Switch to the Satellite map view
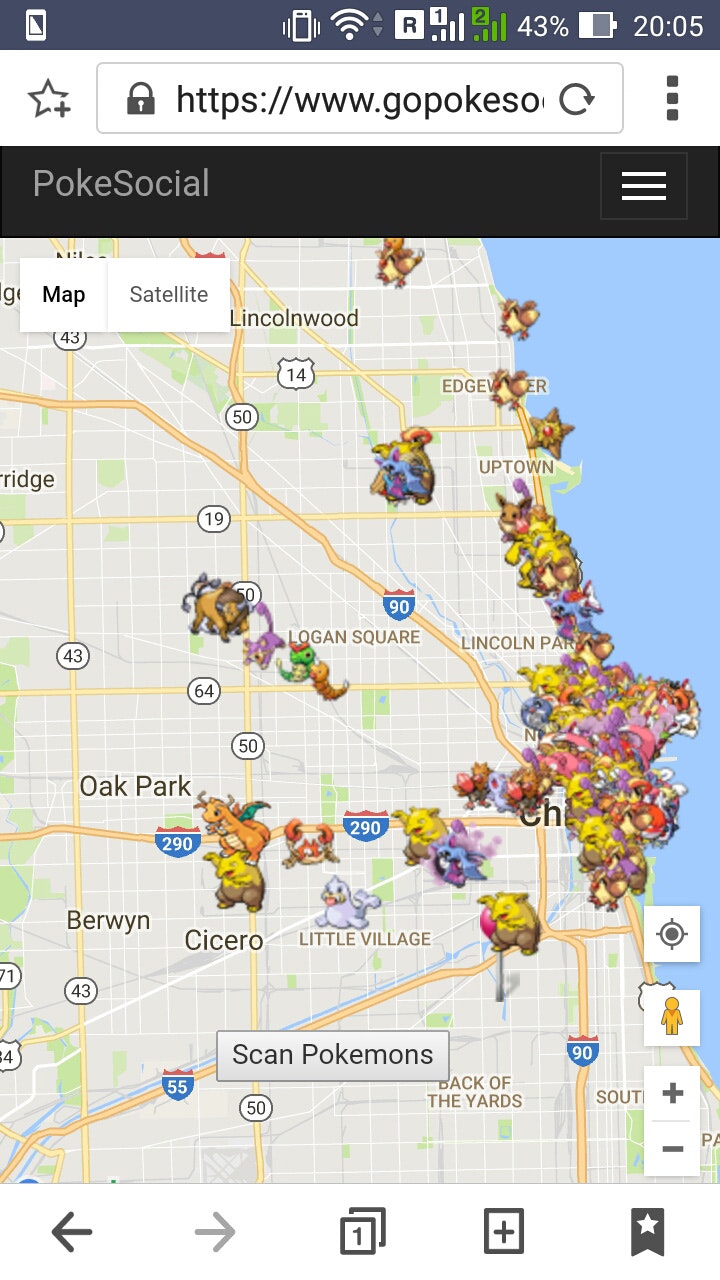The height and width of the screenshot is (1280, 720). pos(167,294)
